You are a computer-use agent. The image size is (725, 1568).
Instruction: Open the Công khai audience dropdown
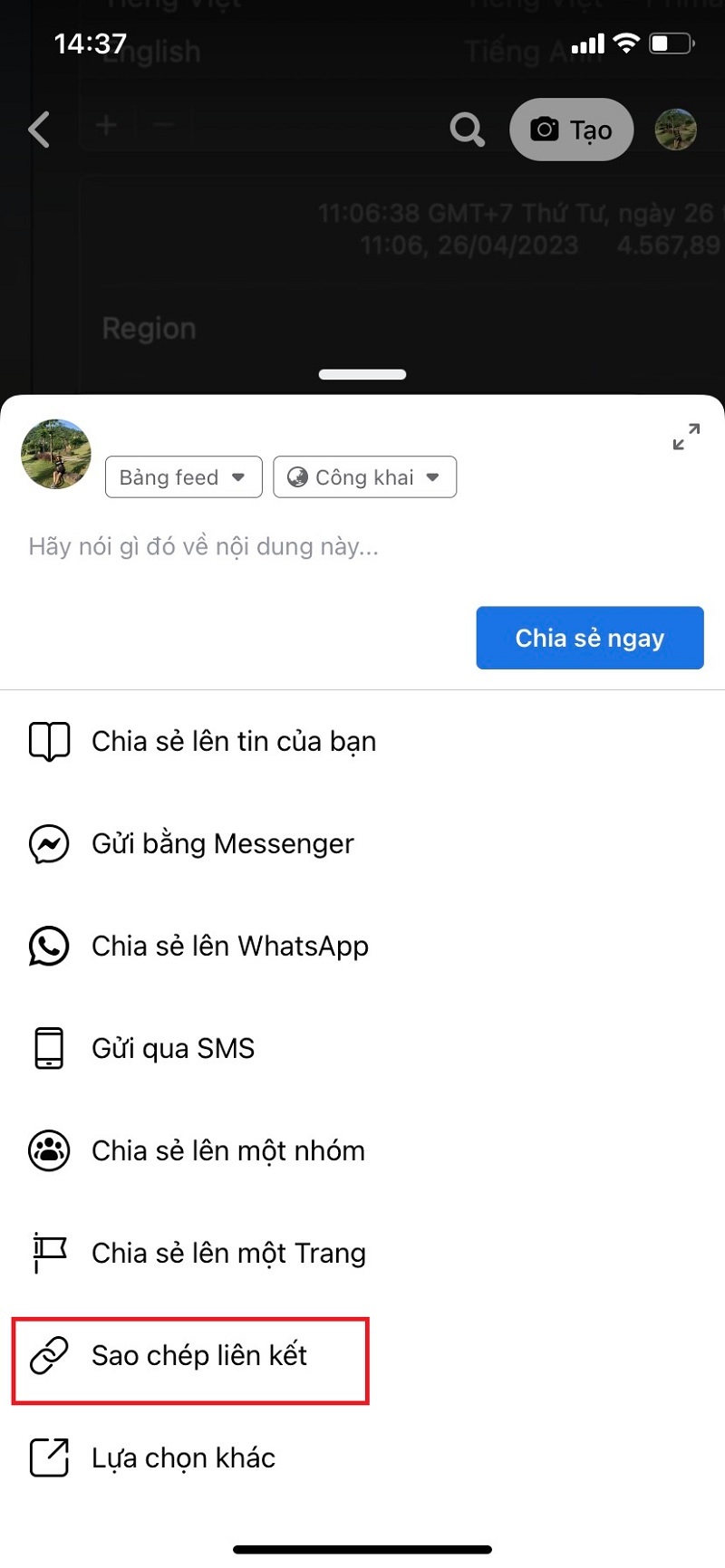pos(364,477)
